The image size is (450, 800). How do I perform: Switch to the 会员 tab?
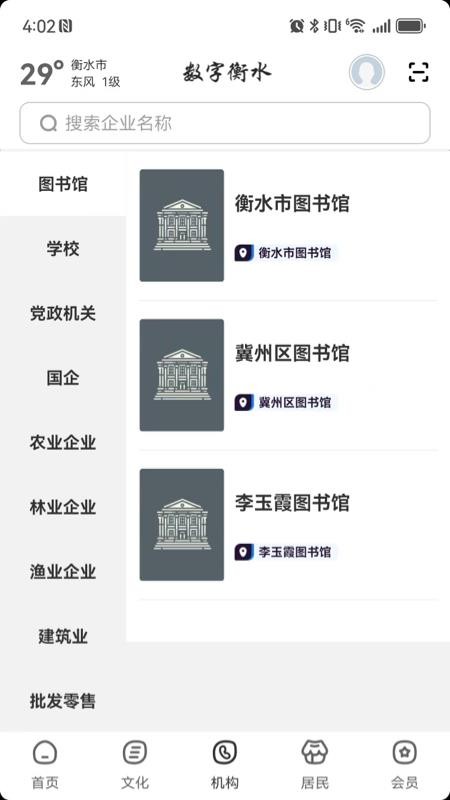405,765
